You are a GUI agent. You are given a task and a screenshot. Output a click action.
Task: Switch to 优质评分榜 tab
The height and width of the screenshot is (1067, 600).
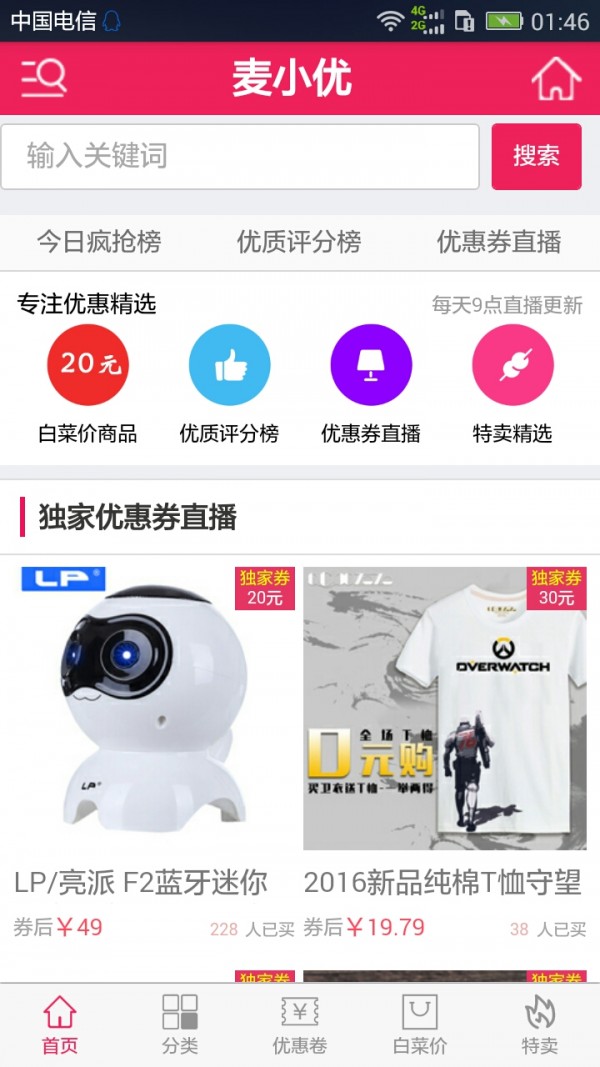click(299, 242)
